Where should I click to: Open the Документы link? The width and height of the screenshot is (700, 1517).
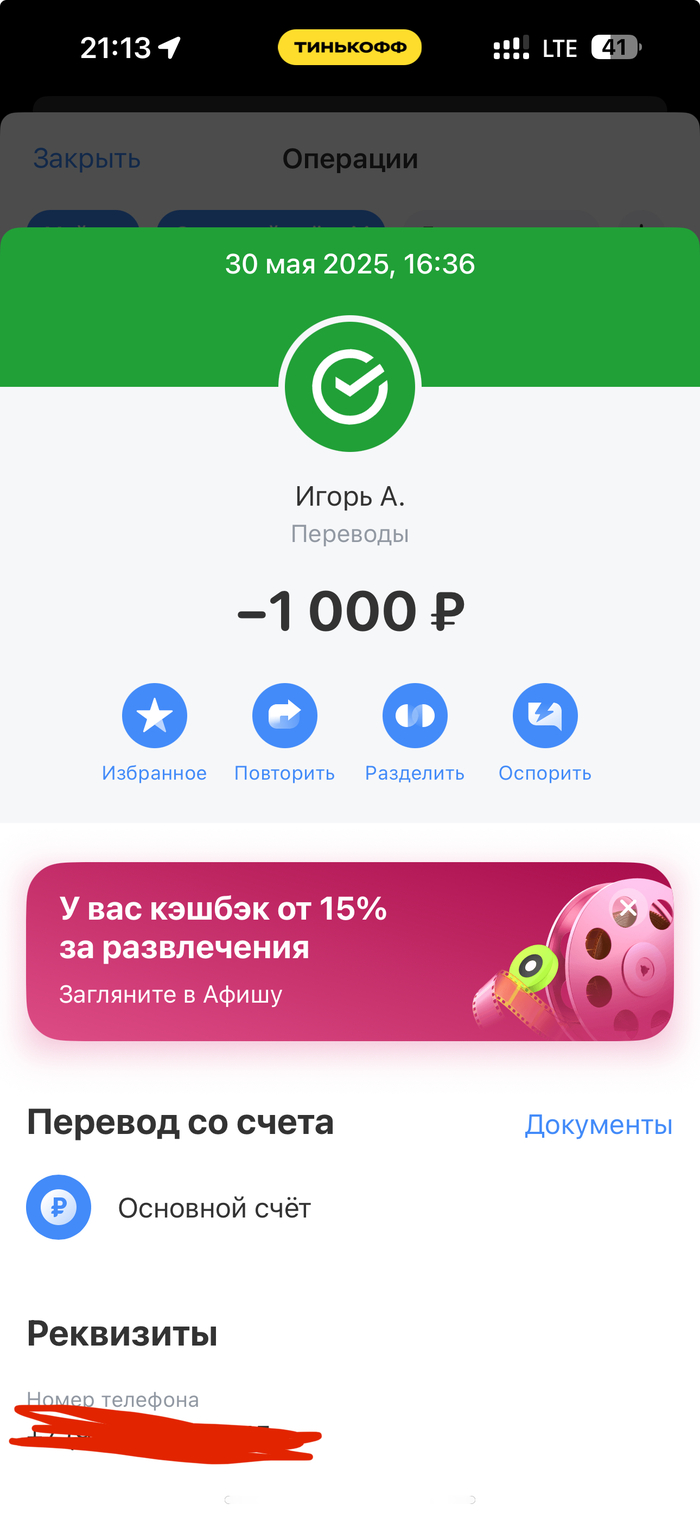[598, 1124]
